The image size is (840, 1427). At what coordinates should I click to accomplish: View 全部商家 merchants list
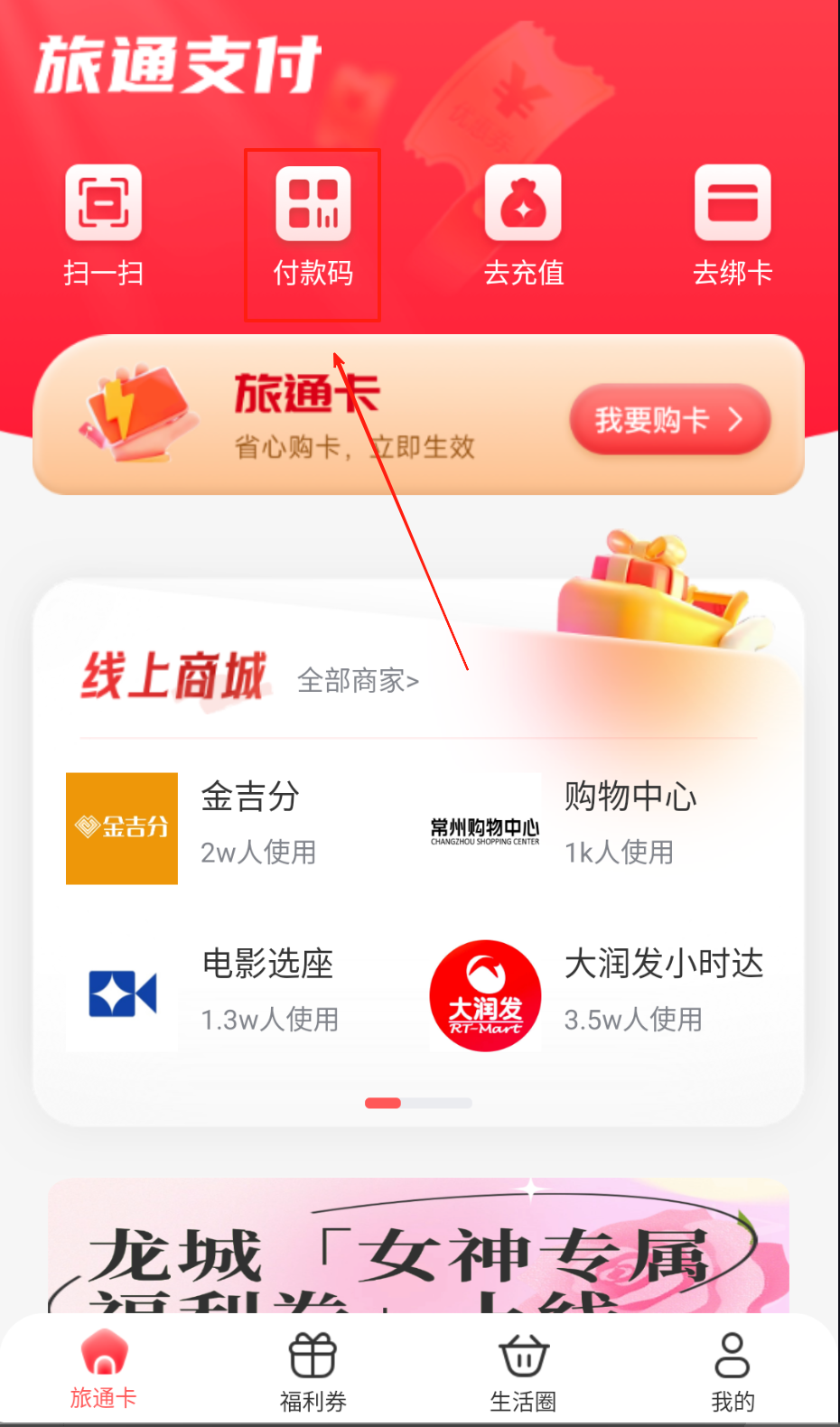[x=358, y=680]
